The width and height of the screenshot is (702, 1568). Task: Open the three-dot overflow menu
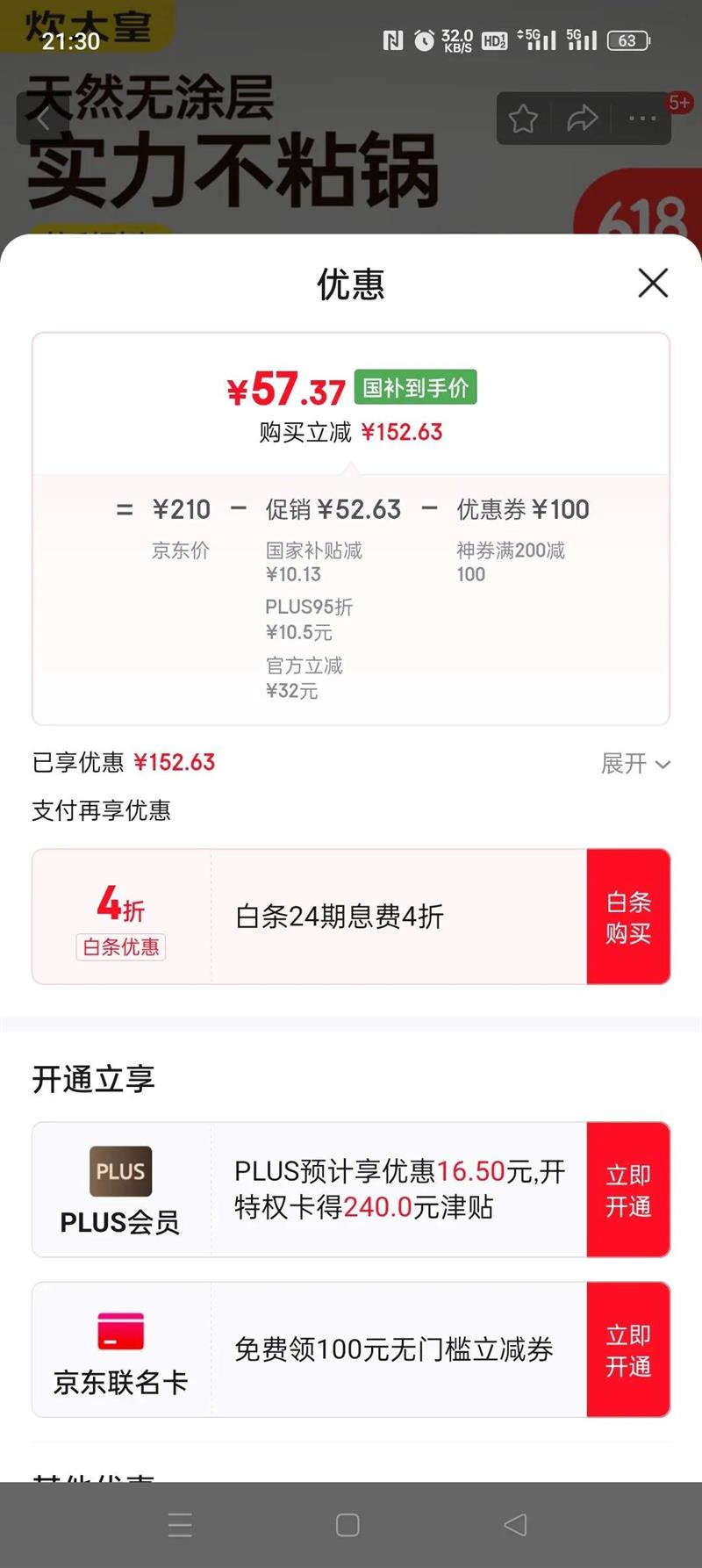point(642,119)
